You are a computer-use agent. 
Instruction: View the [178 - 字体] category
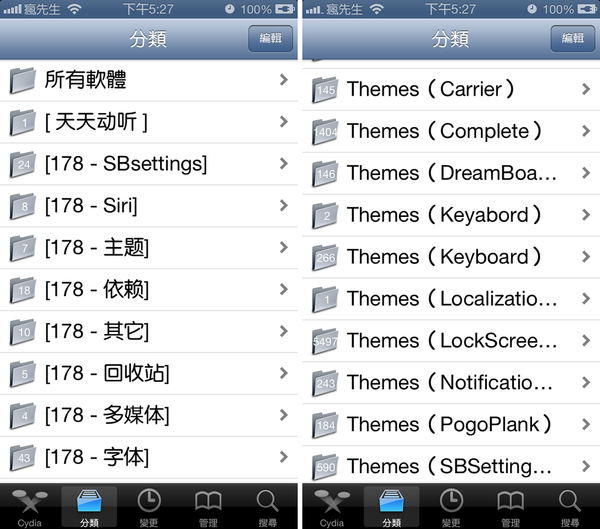tap(150, 458)
